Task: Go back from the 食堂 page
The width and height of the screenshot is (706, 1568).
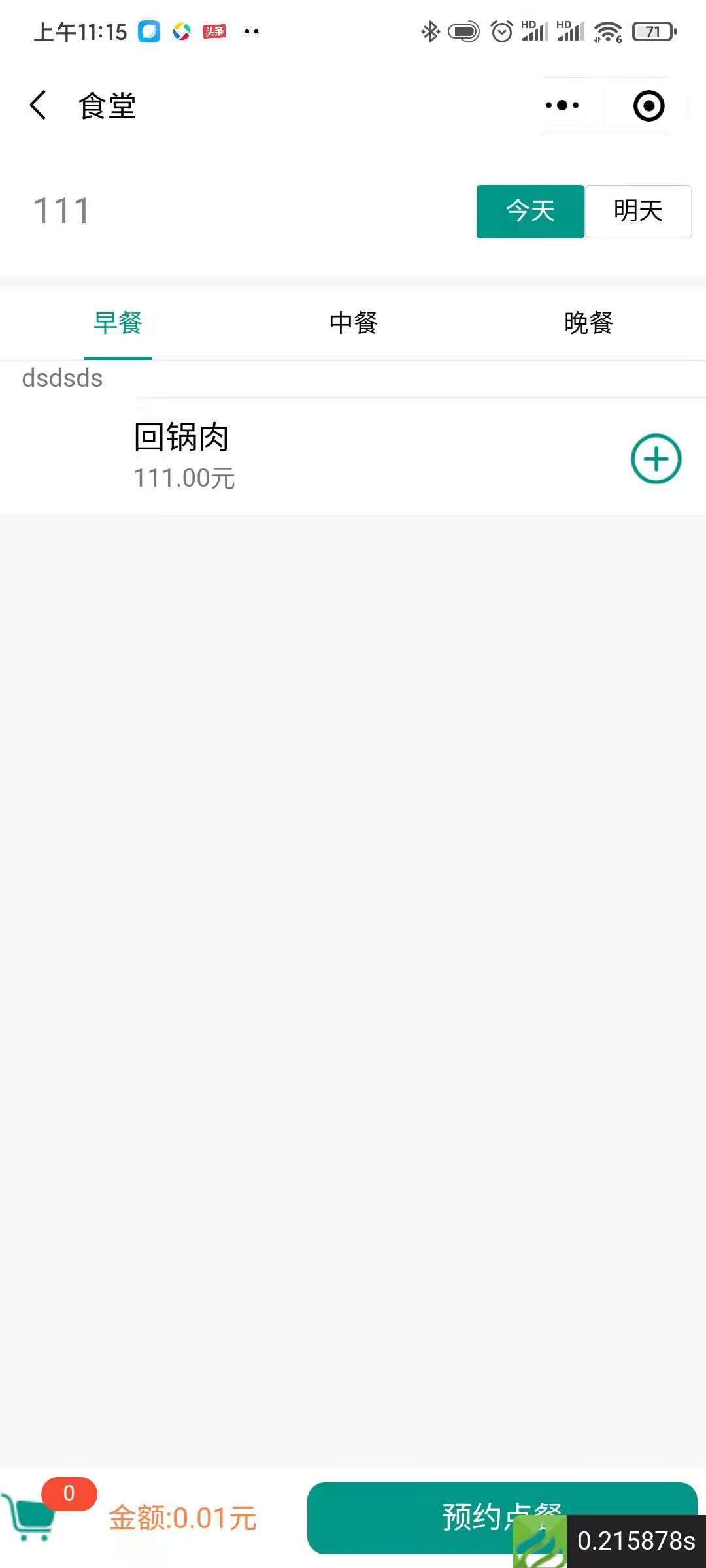Action: point(38,105)
